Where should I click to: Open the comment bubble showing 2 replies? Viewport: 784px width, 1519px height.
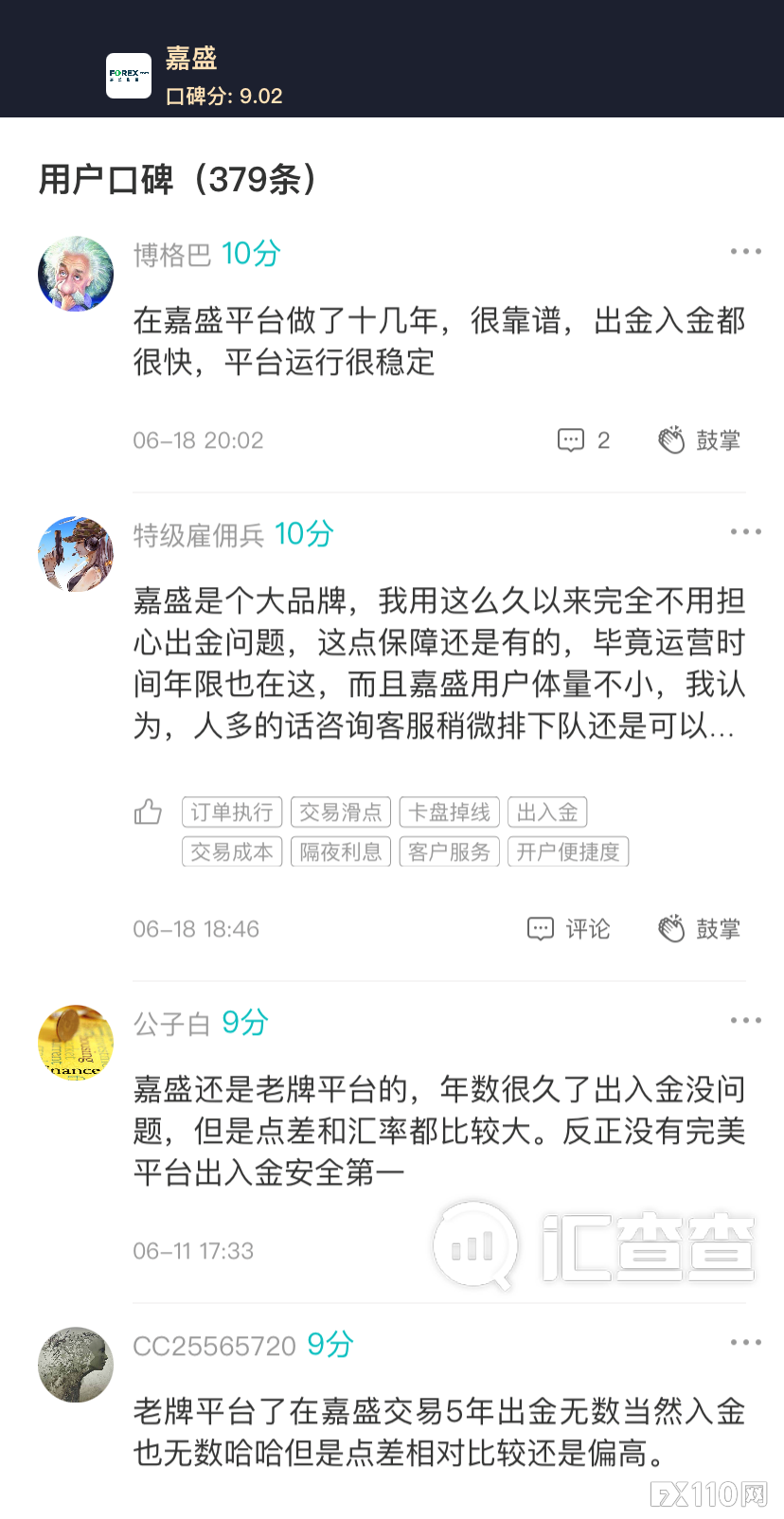click(573, 439)
